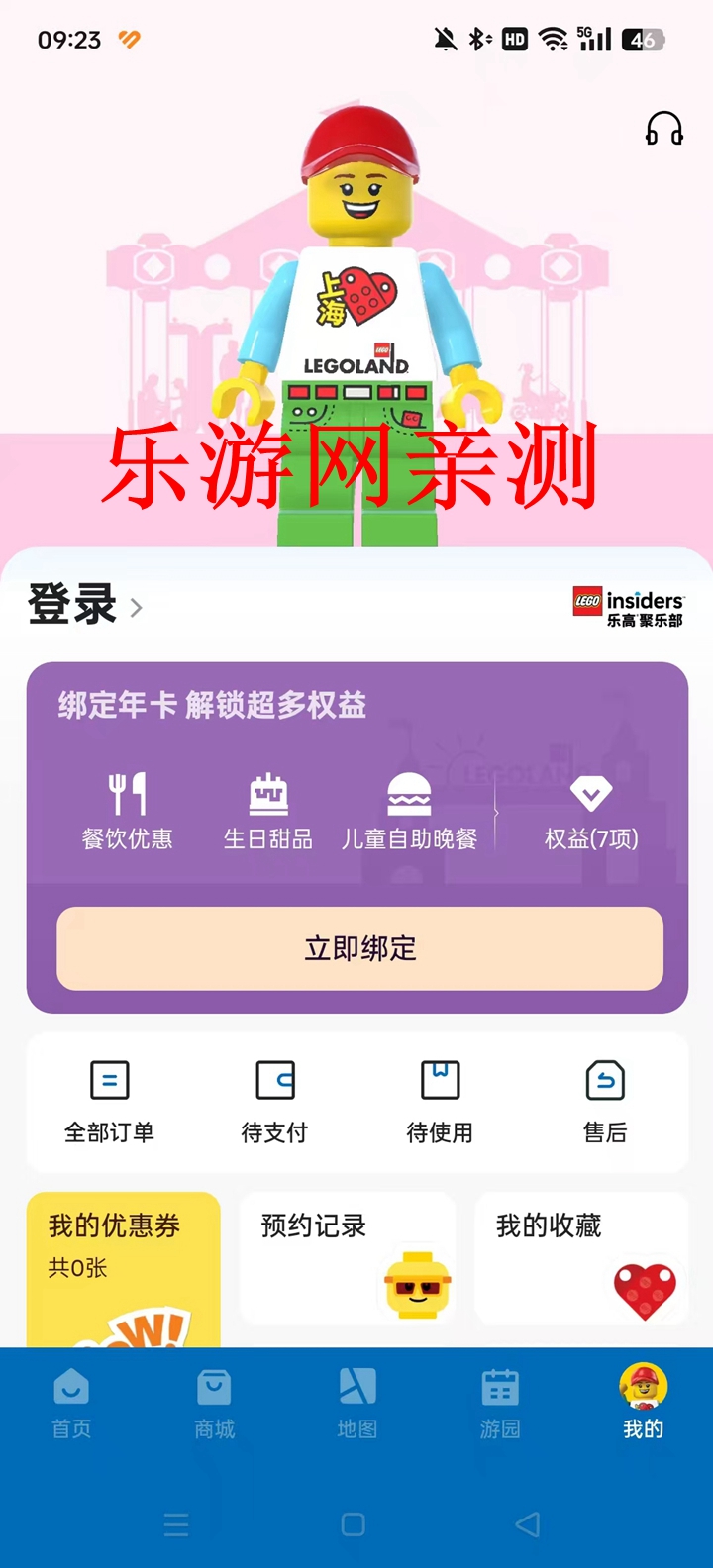Open 全部订单 all orders

[x=109, y=1103]
